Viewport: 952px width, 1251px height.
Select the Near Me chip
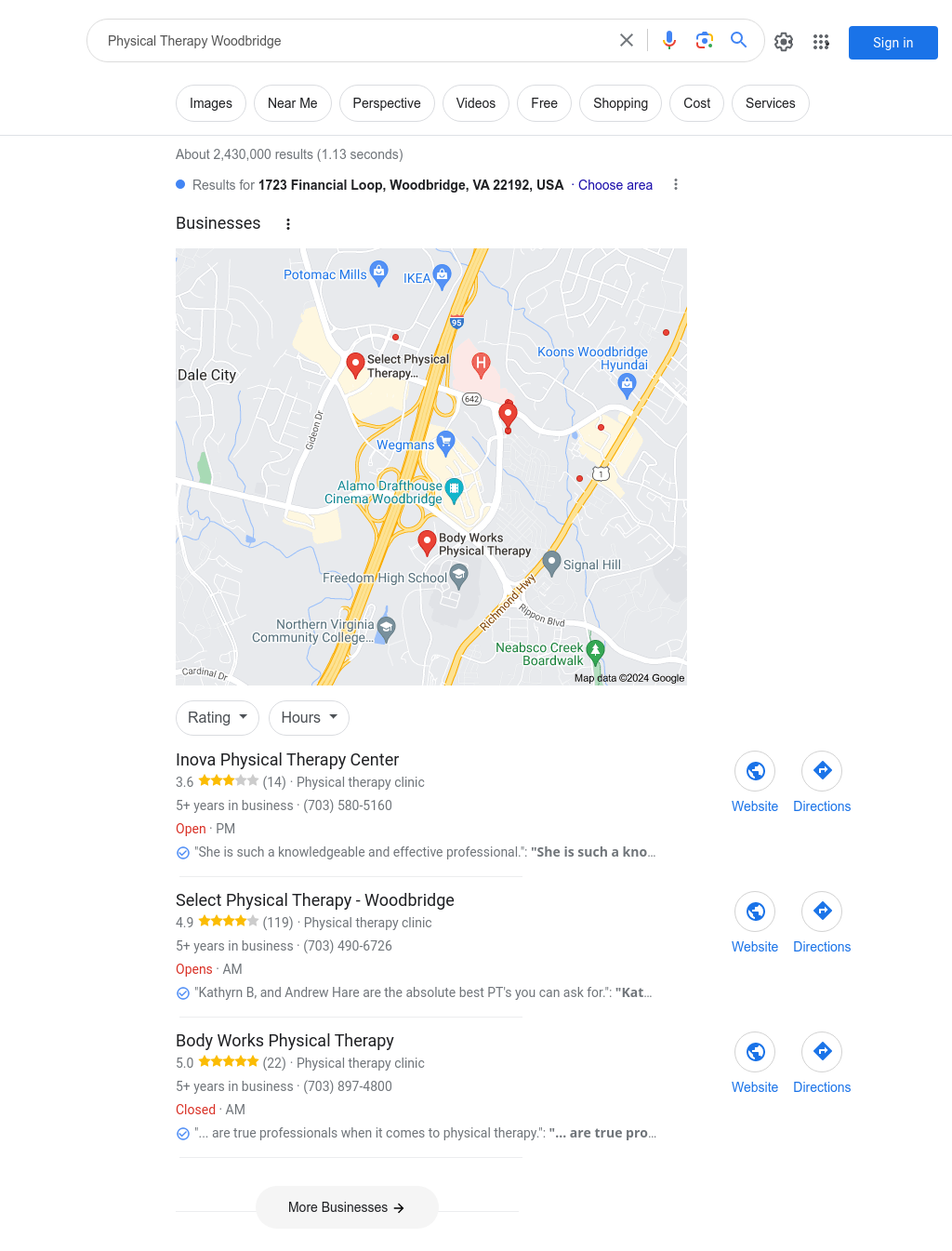(x=292, y=103)
